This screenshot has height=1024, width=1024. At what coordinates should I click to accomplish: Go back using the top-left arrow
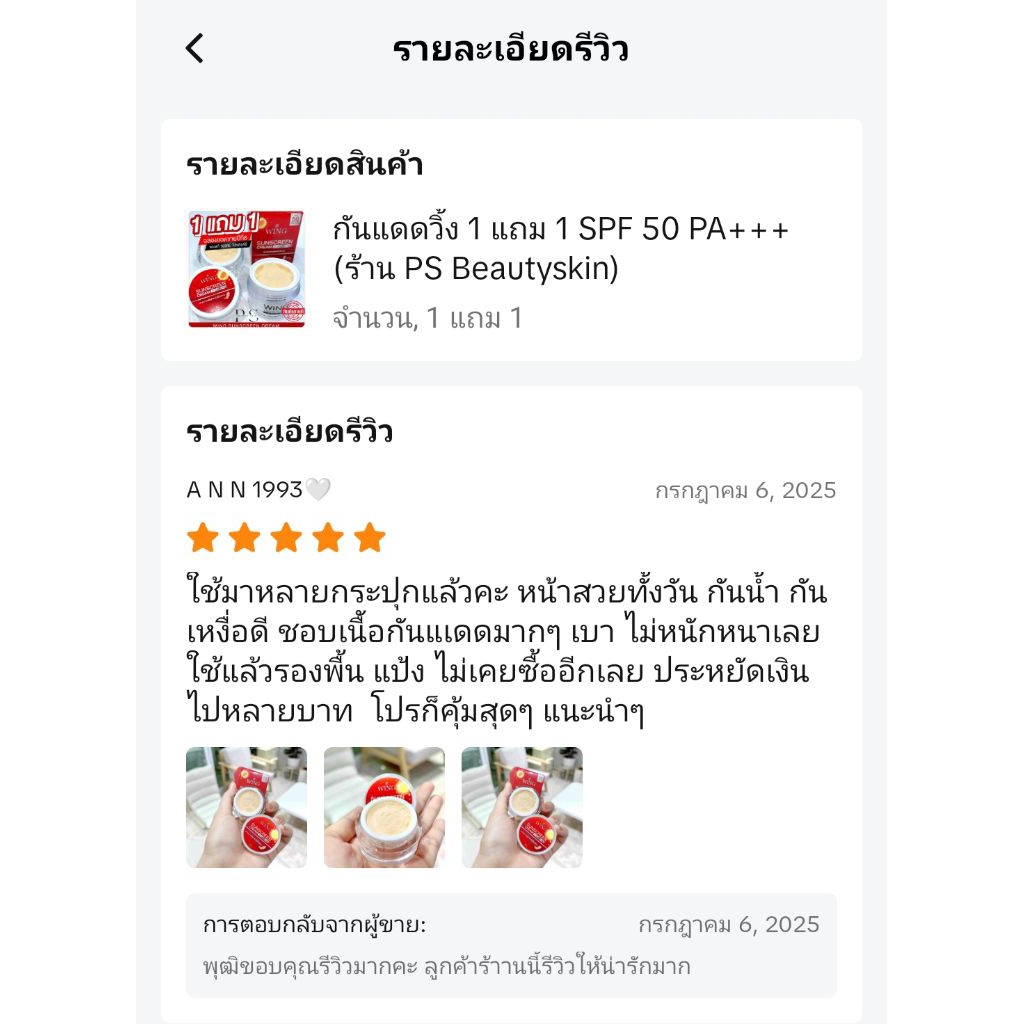tap(195, 48)
